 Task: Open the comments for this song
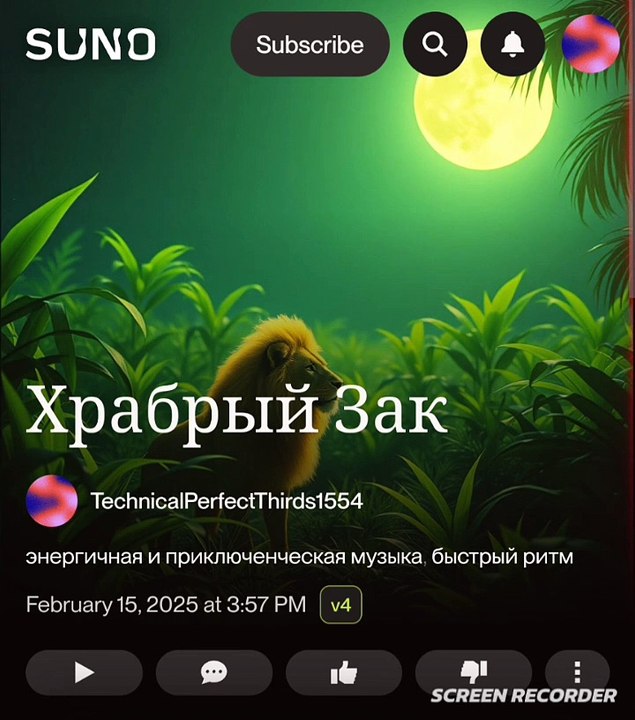pyautogui.click(x=214, y=672)
